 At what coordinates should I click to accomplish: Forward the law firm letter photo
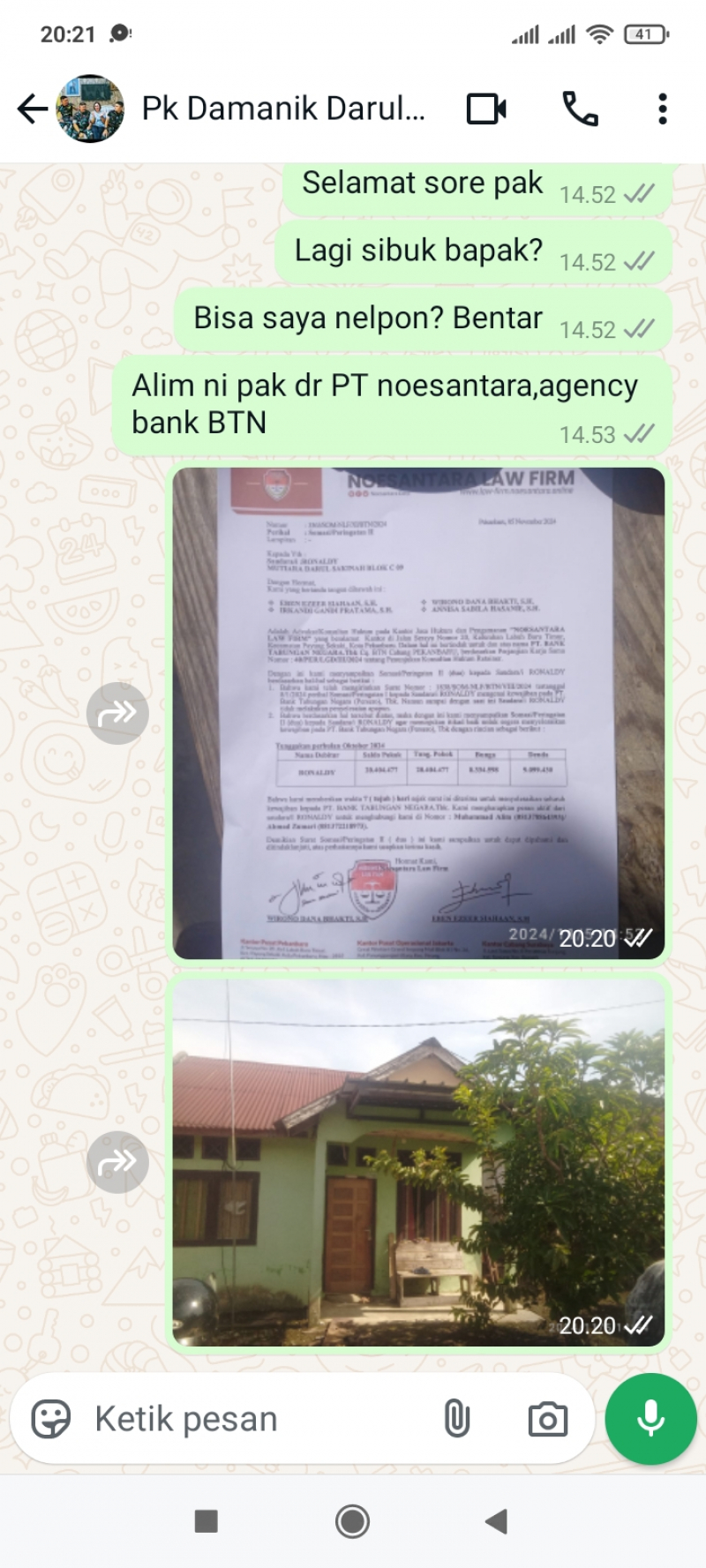point(117,713)
